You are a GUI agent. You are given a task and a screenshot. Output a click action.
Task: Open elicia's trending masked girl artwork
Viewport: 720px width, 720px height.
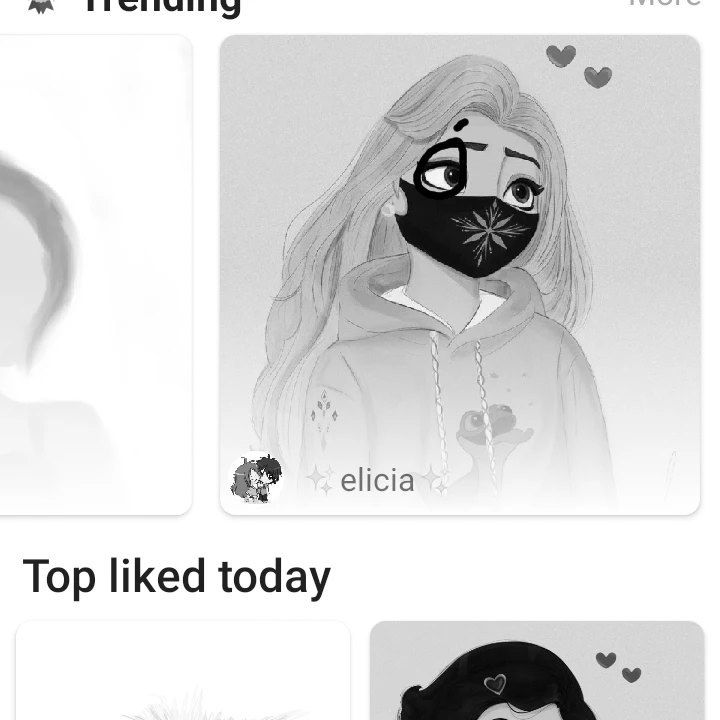pos(460,275)
